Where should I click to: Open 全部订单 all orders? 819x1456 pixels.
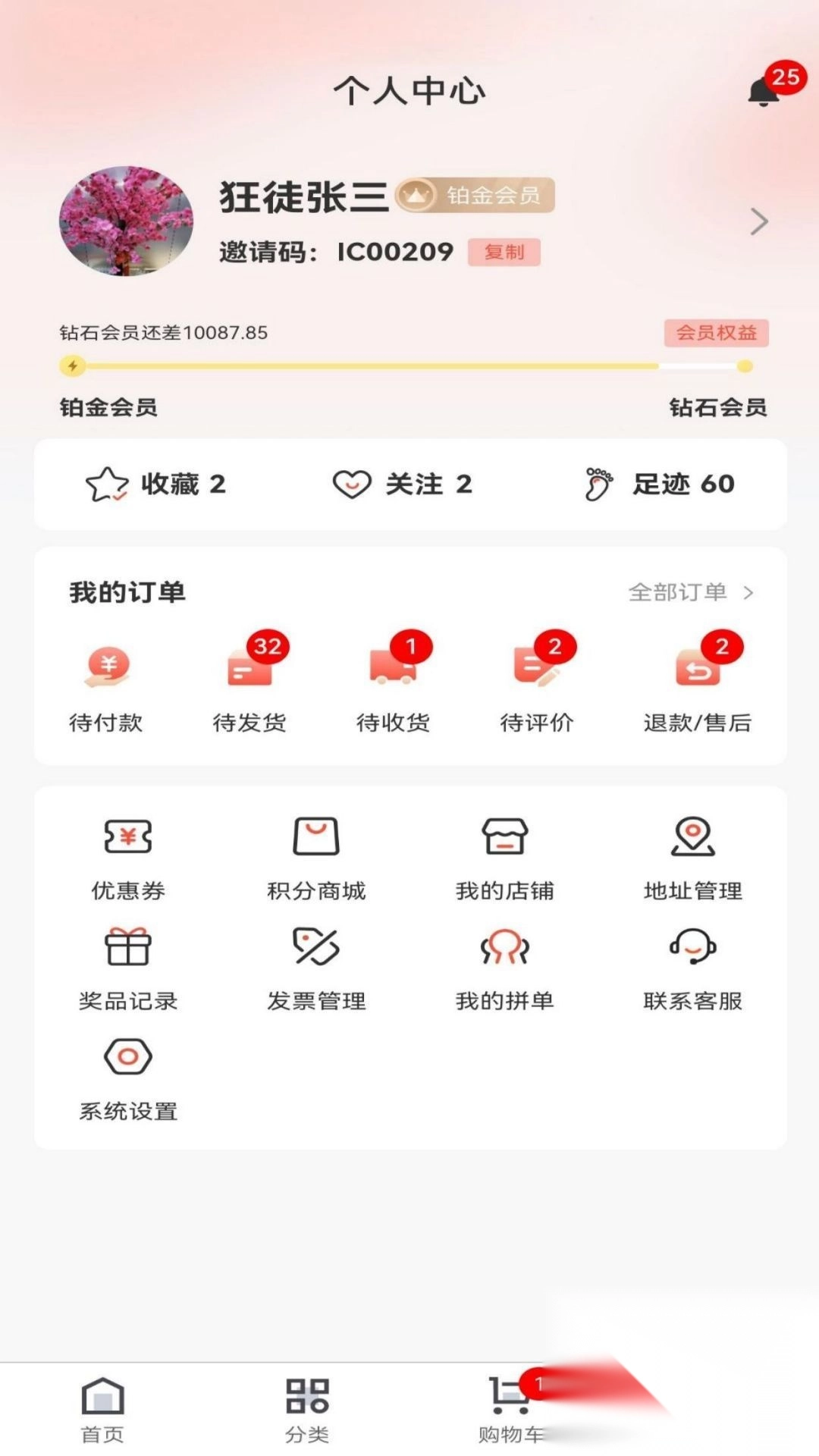pyautogui.click(x=690, y=592)
